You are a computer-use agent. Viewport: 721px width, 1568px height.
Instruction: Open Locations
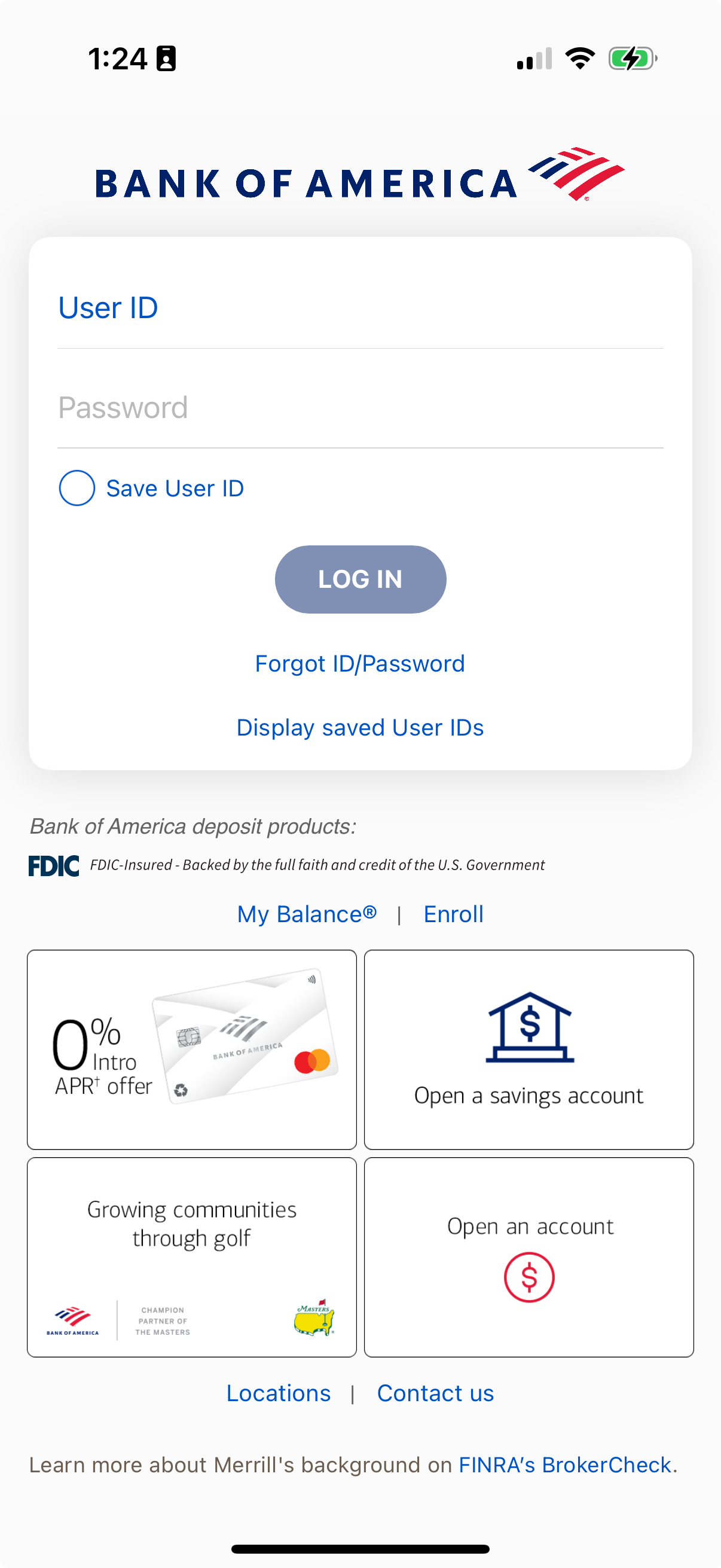click(x=277, y=1393)
